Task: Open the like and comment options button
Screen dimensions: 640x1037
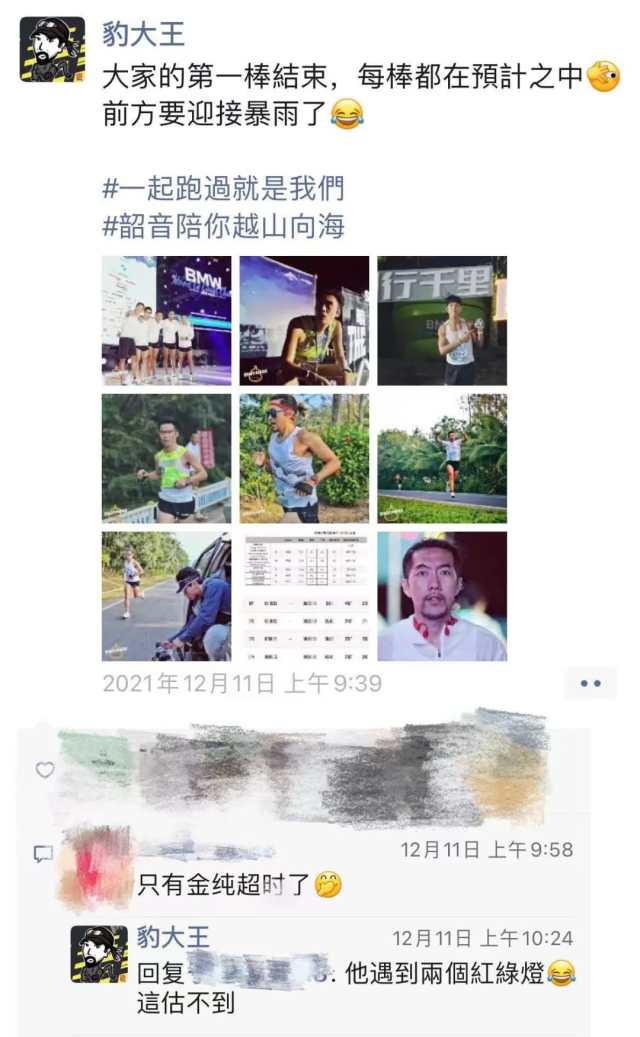Action: (x=590, y=684)
